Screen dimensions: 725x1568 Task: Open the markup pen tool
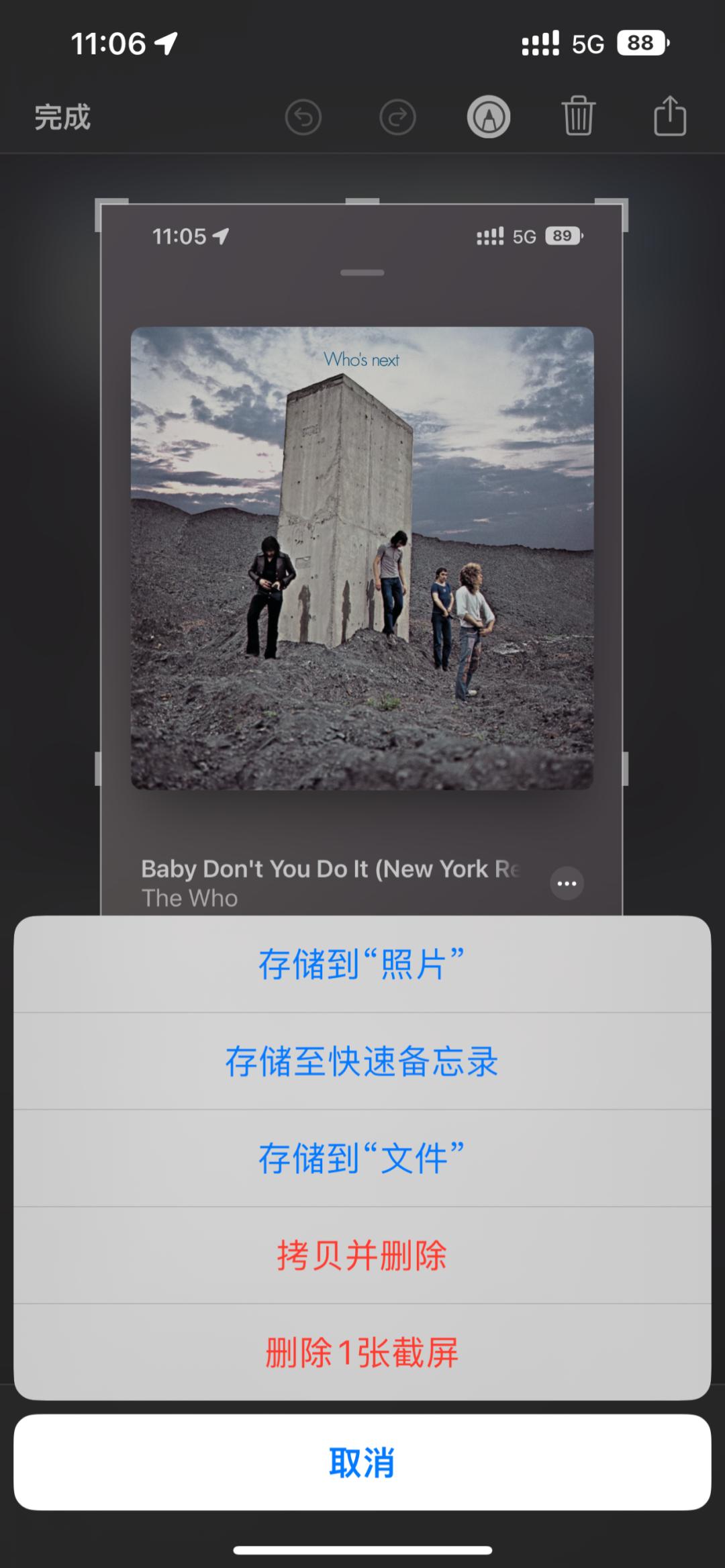tap(488, 117)
